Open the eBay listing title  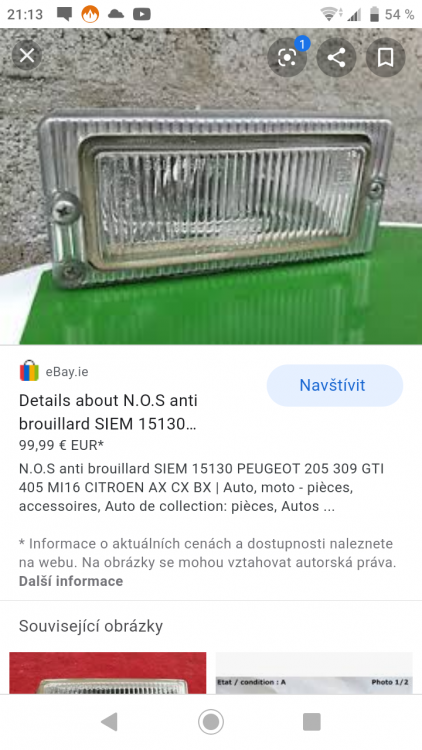108,412
